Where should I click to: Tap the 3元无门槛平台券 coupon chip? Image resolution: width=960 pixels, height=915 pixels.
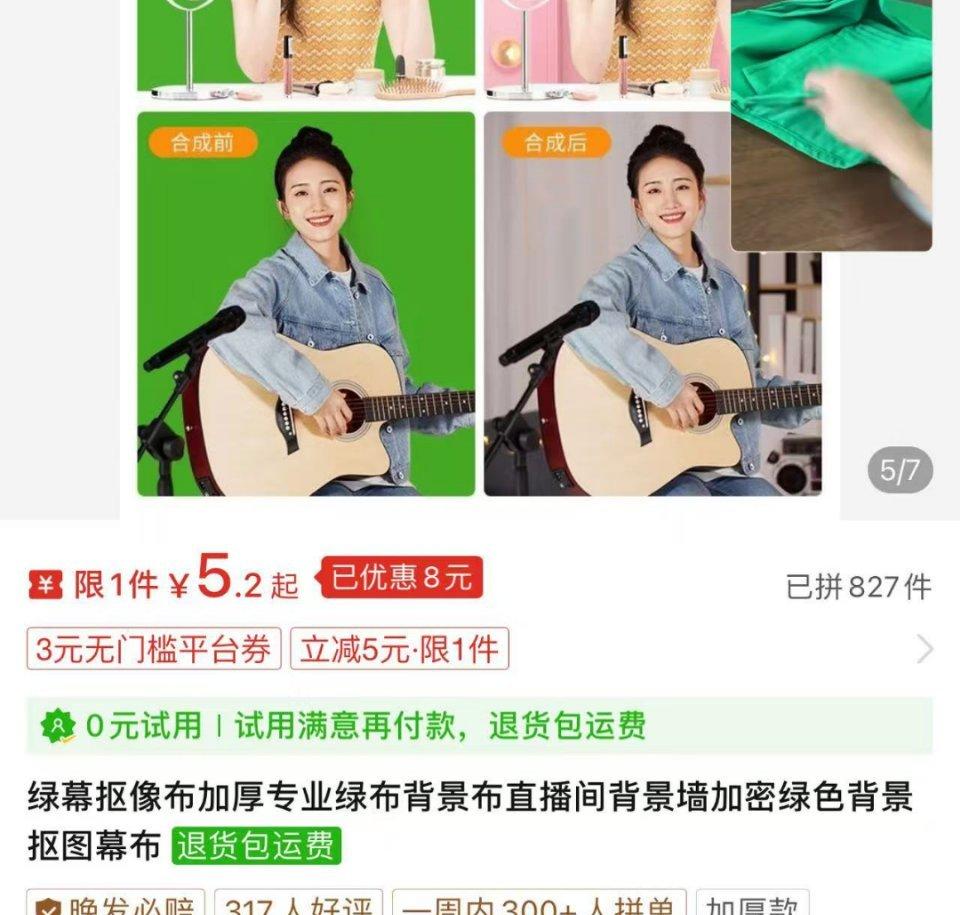pos(154,649)
